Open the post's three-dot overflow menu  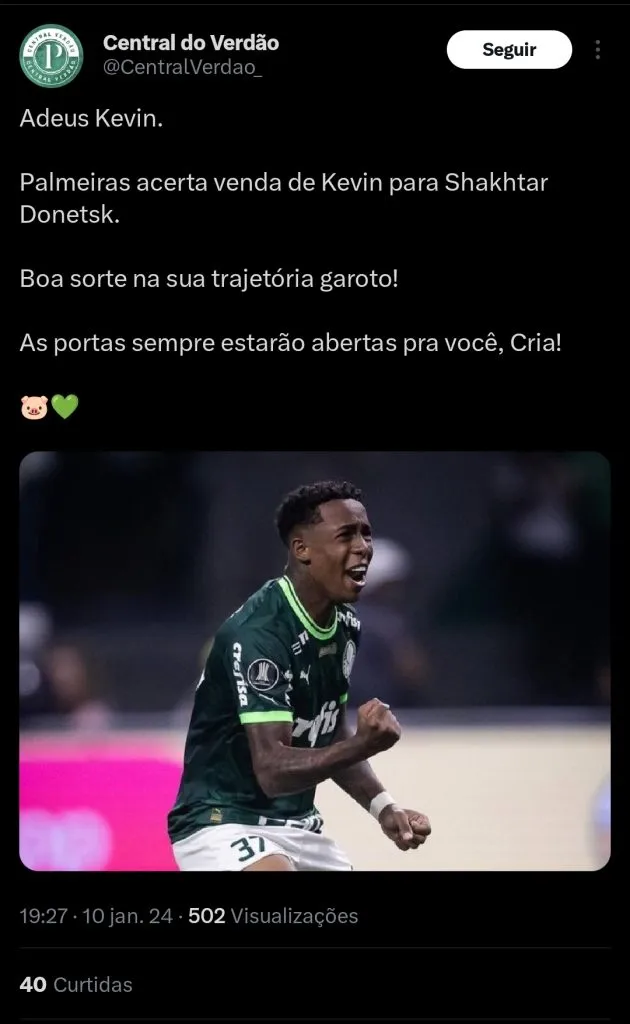(597, 50)
